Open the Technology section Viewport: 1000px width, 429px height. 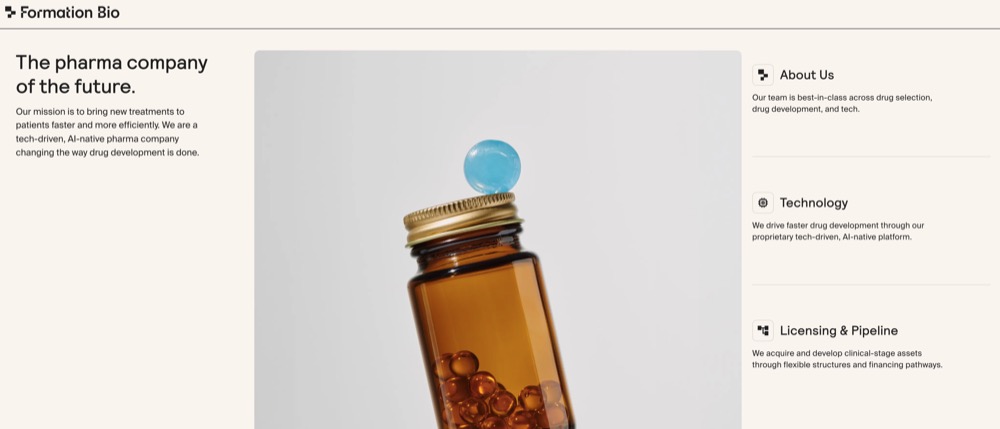[813, 203]
